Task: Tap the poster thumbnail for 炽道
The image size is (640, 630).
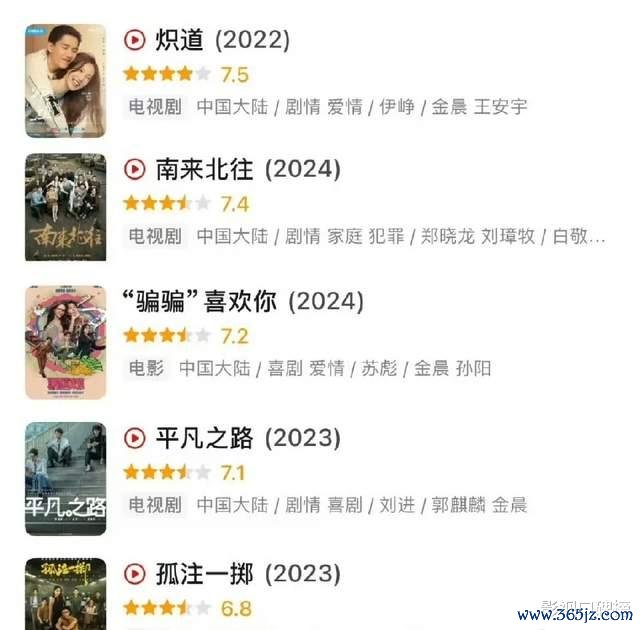Action: click(x=65, y=78)
